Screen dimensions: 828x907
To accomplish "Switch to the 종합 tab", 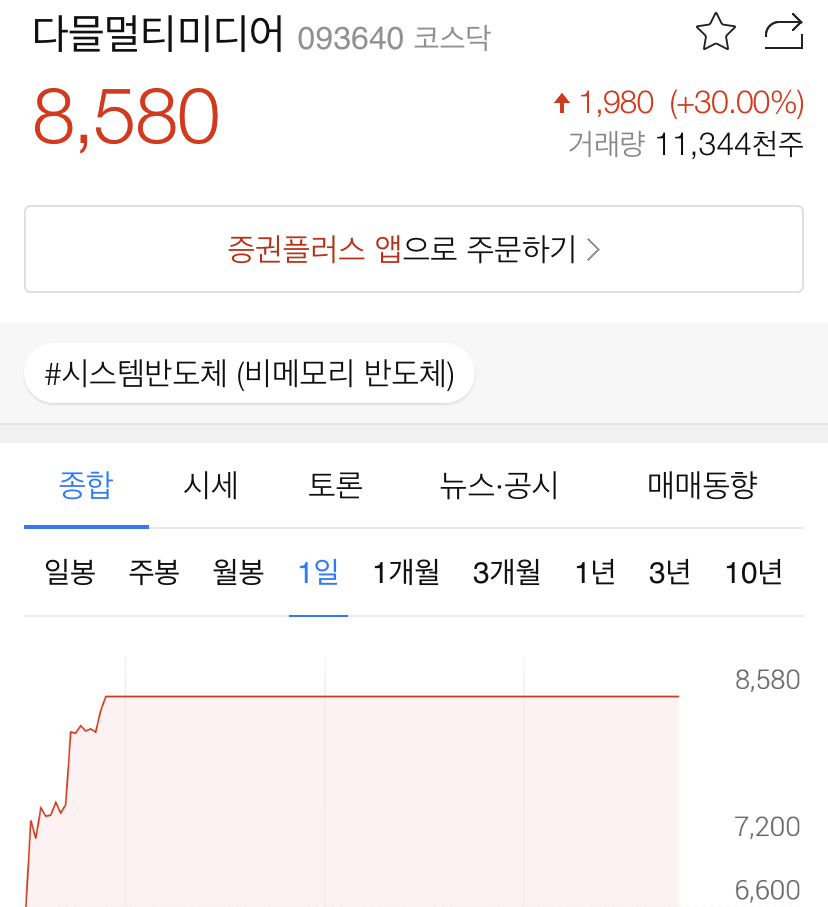I will tap(86, 485).
